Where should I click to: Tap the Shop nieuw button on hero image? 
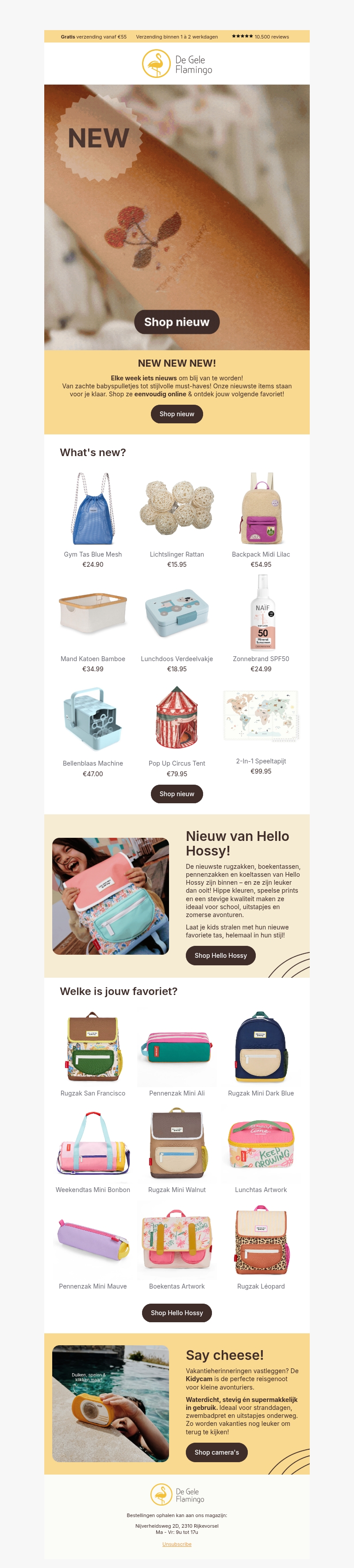pyautogui.click(x=177, y=322)
